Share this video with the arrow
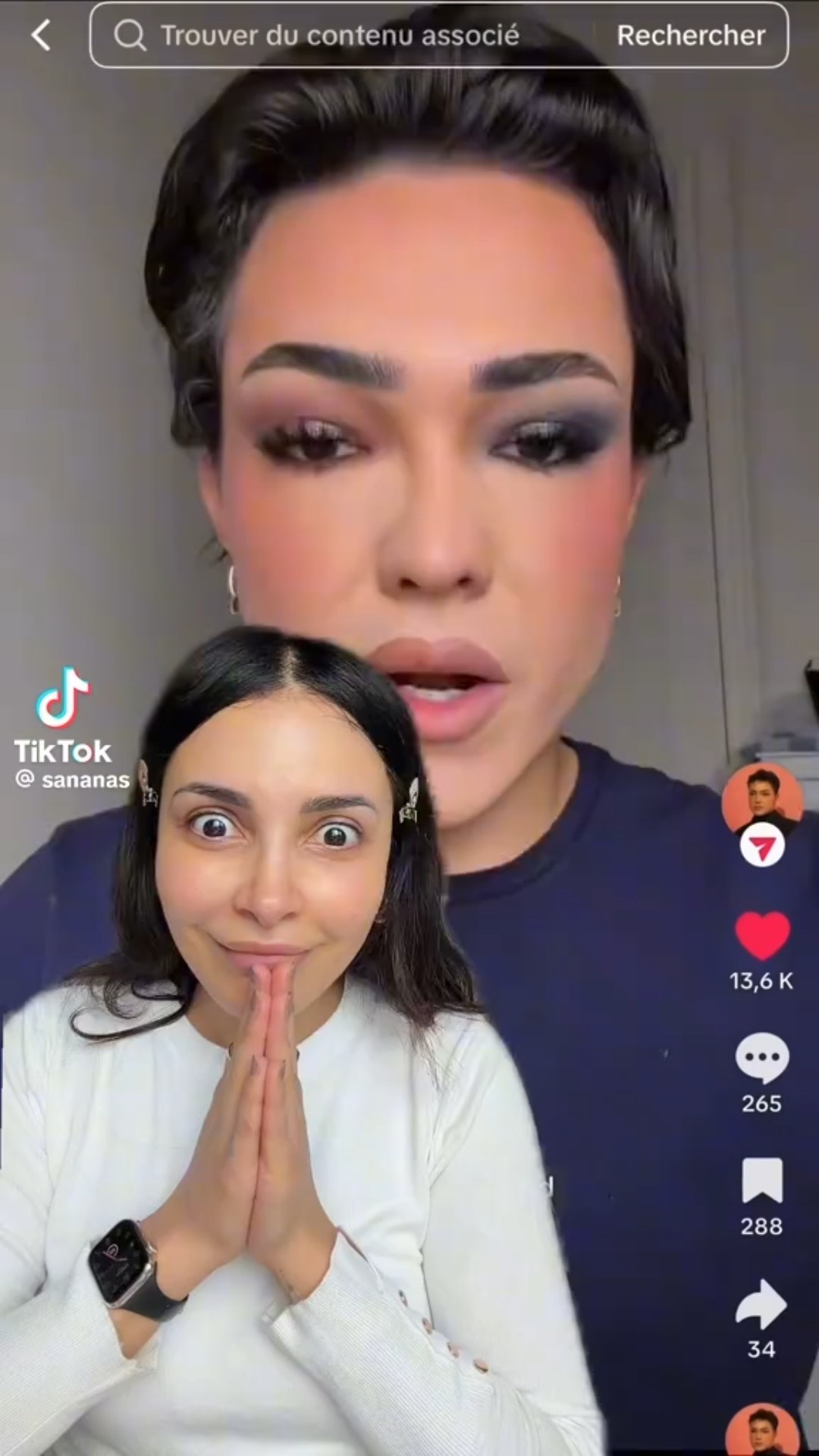The height and width of the screenshot is (1456, 819). tap(762, 1304)
